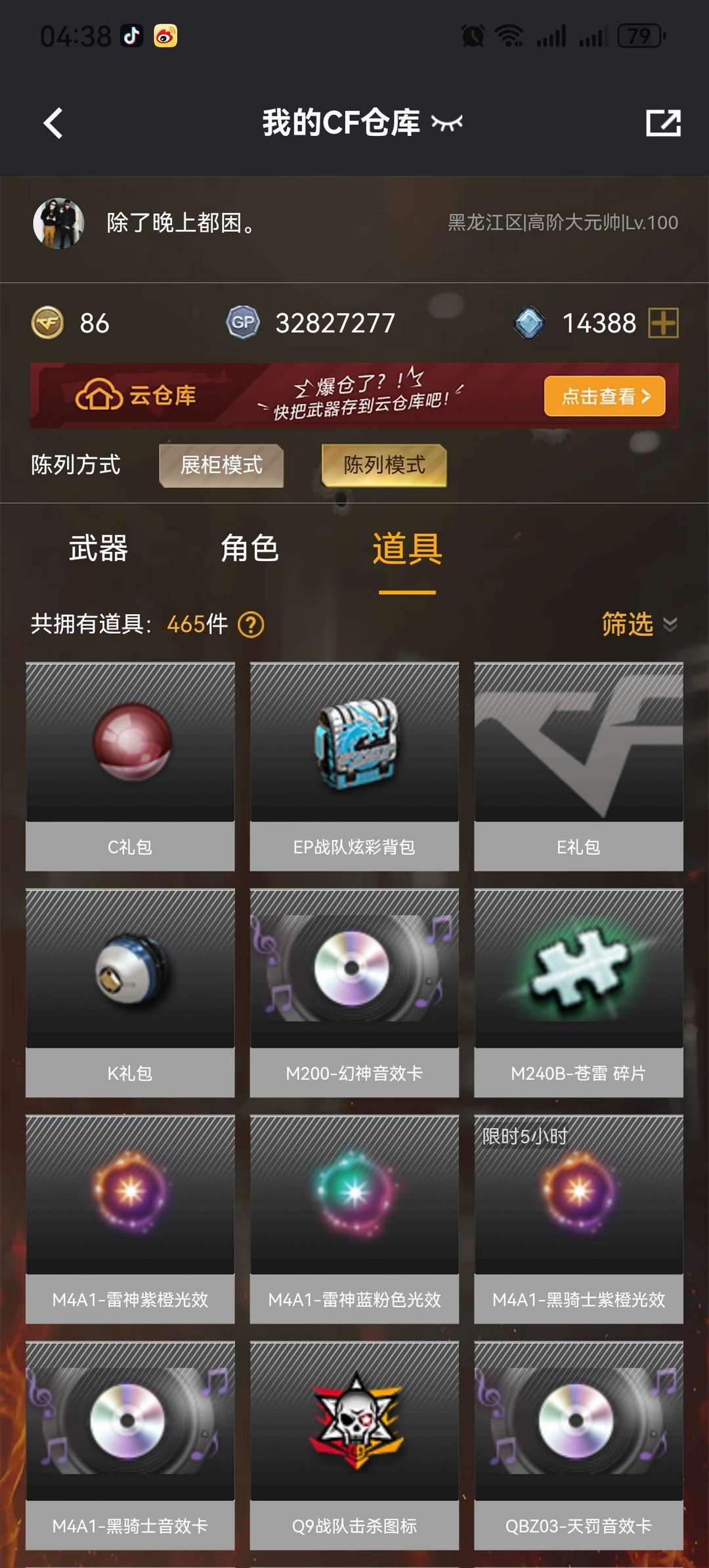View the M200-幻神音效卡 item
The width and height of the screenshot is (709, 1568).
(x=354, y=993)
